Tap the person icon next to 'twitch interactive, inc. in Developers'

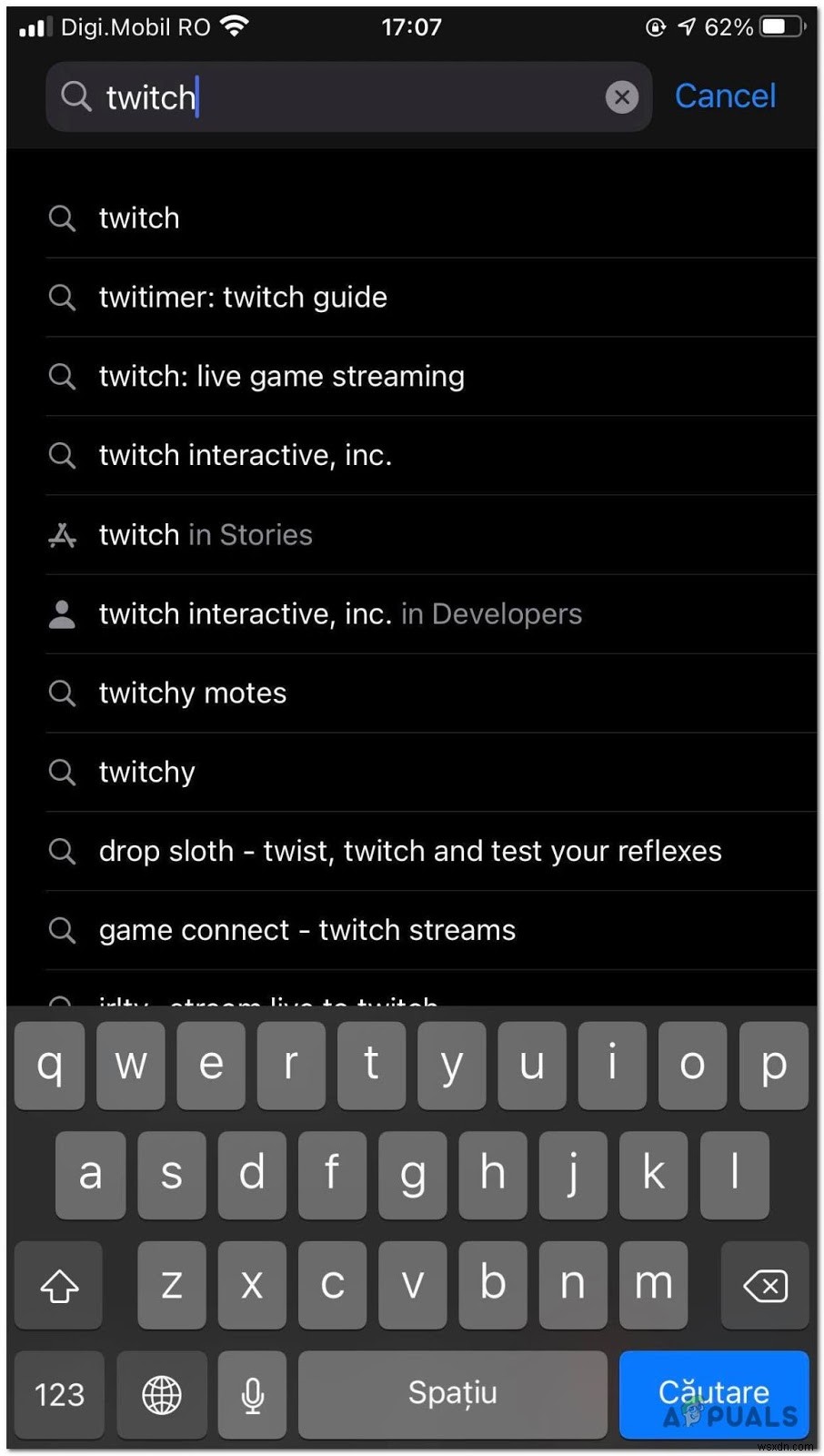click(x=61, y=614)
